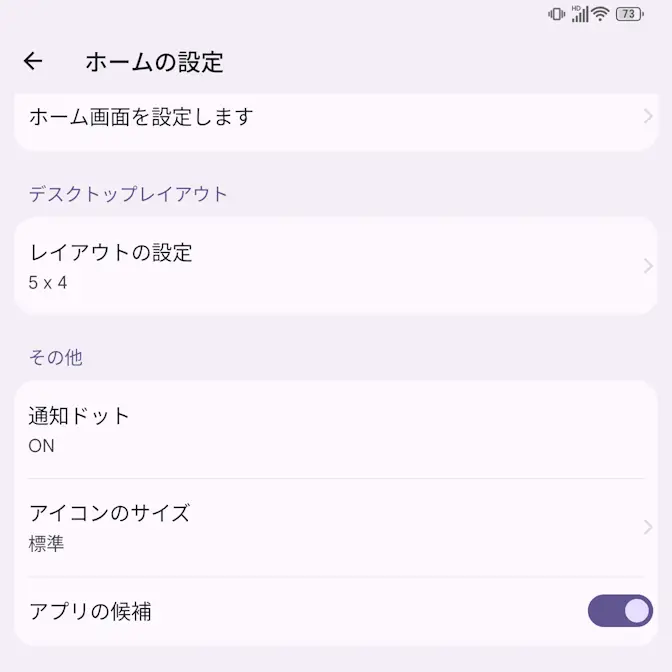Viewport: 672px width, 672px height.
Task: Open 通知ドット setting
Action: [x=336, y=430]
